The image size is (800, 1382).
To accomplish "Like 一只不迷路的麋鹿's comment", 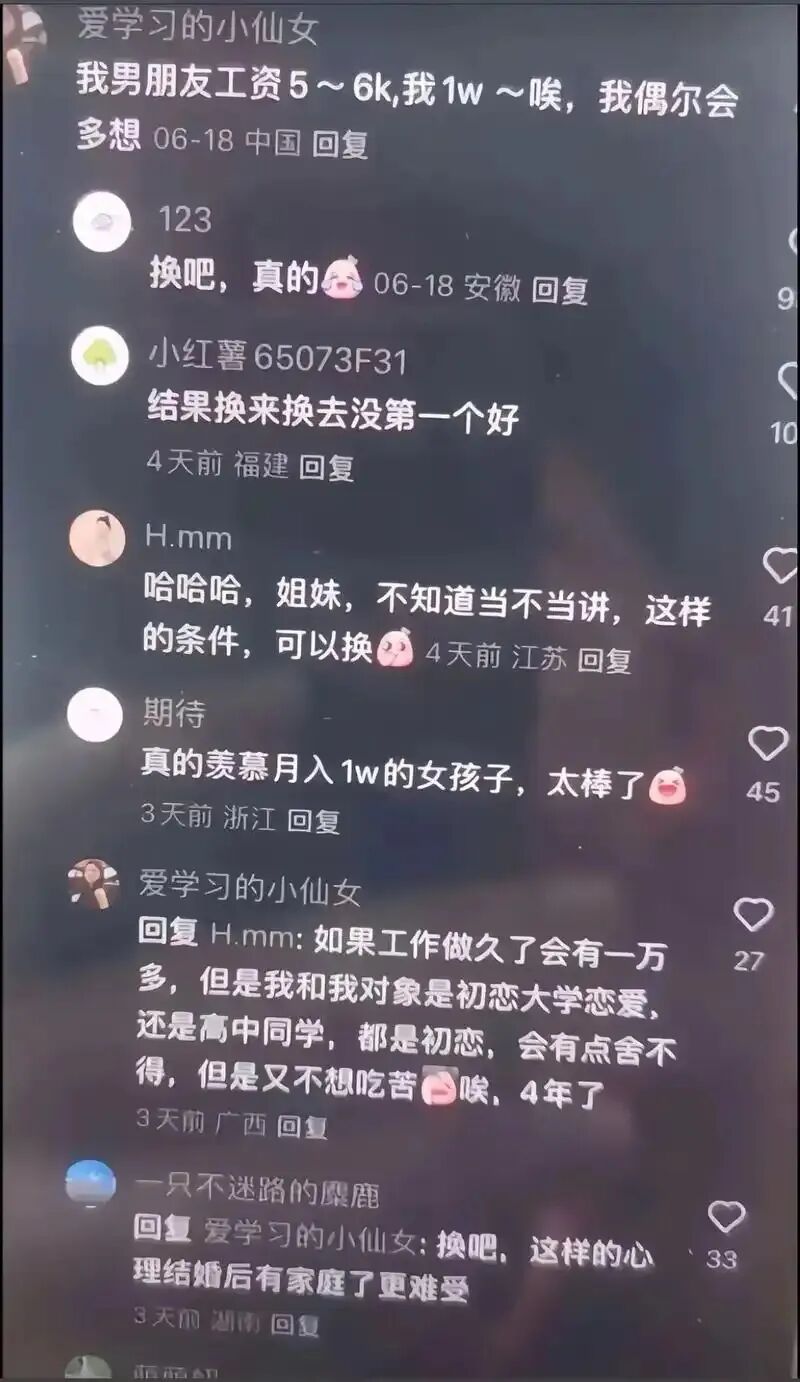I will (x=726, y=1217).
